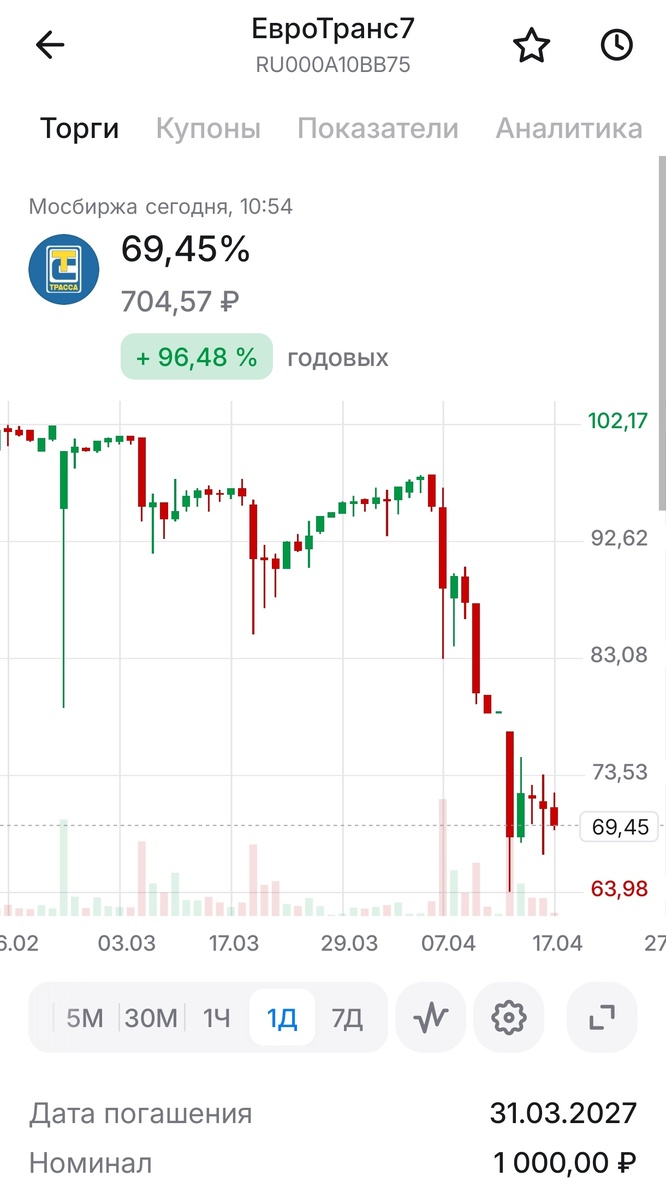Go back using the arrow icon
The image size is (666, 1200).
point(49,46)
